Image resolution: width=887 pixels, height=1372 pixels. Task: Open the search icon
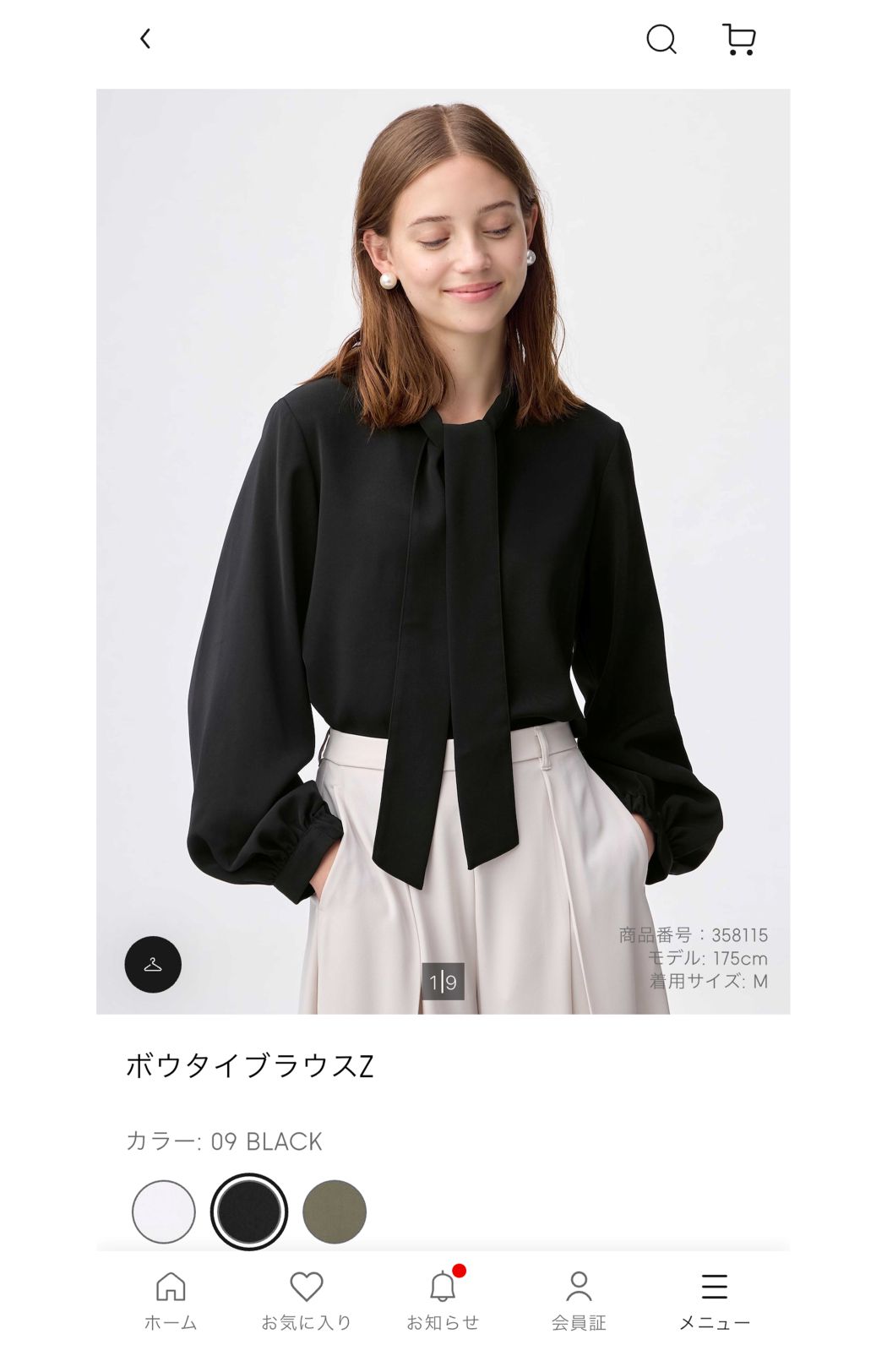pos(661,39)
